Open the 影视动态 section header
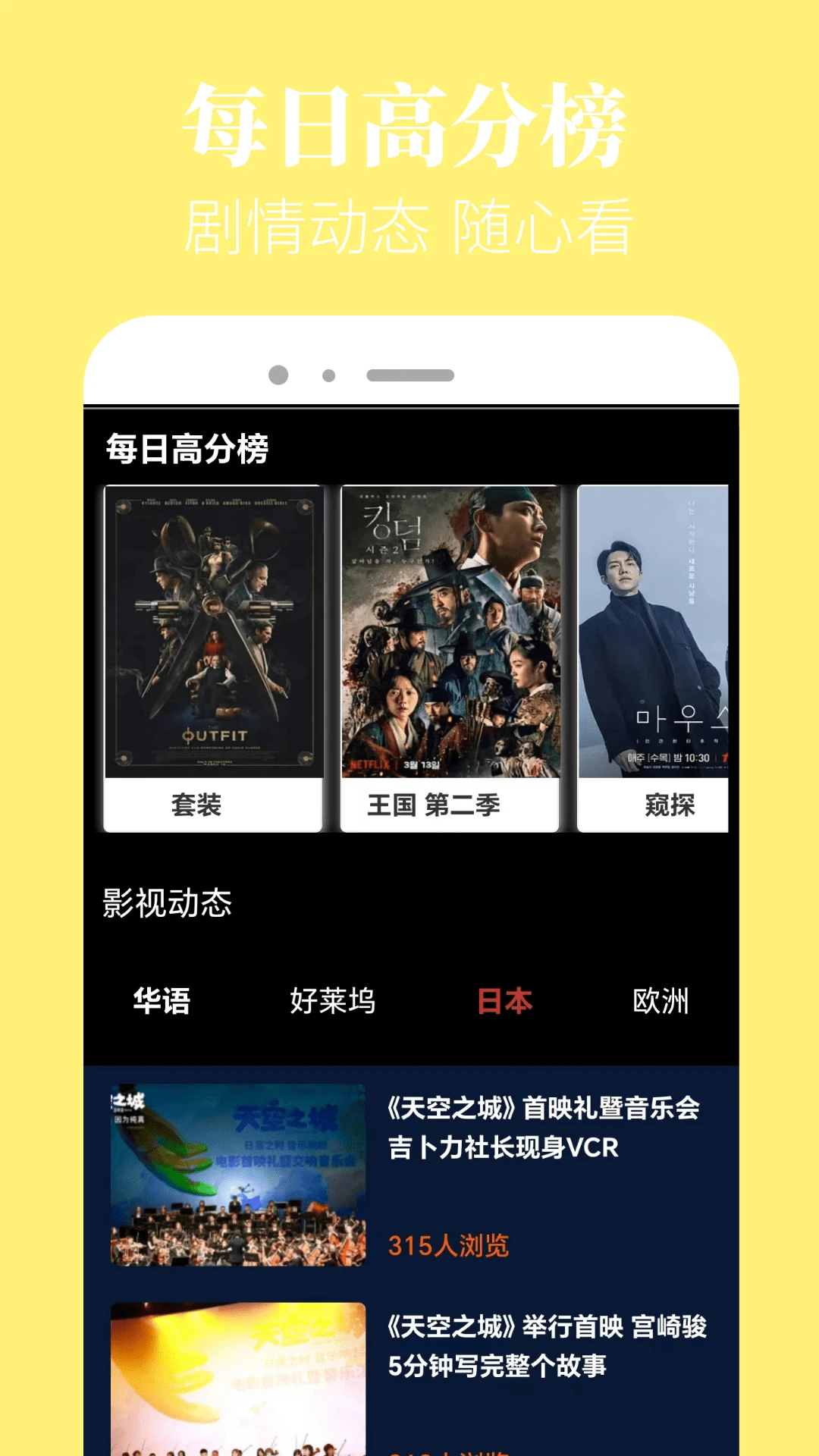This screenshot has width=819, height=1456. pyautogui.click(x=167, y=902)
